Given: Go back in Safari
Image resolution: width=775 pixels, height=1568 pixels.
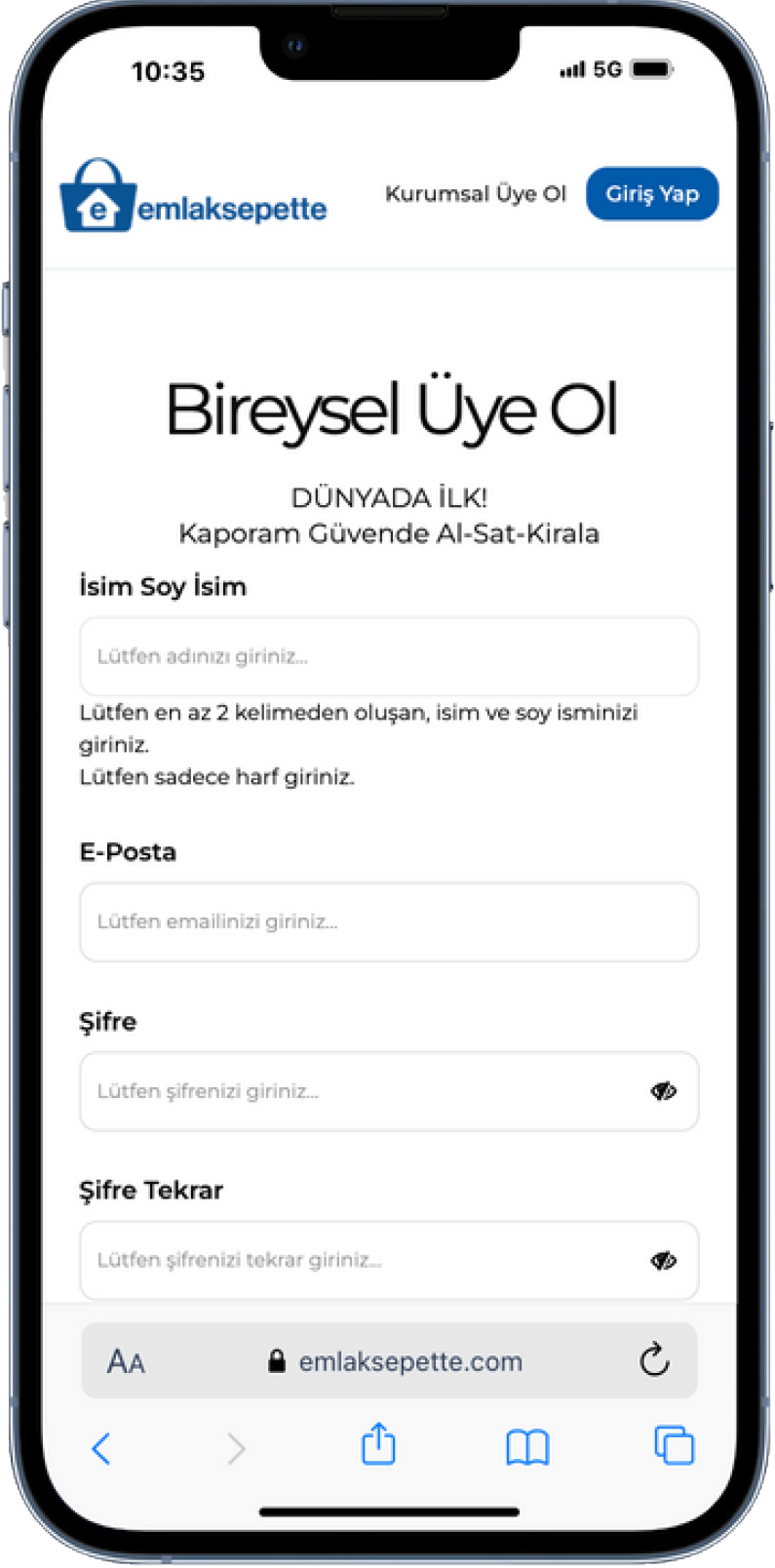Looking at the screenshot, I should 101,1448.
